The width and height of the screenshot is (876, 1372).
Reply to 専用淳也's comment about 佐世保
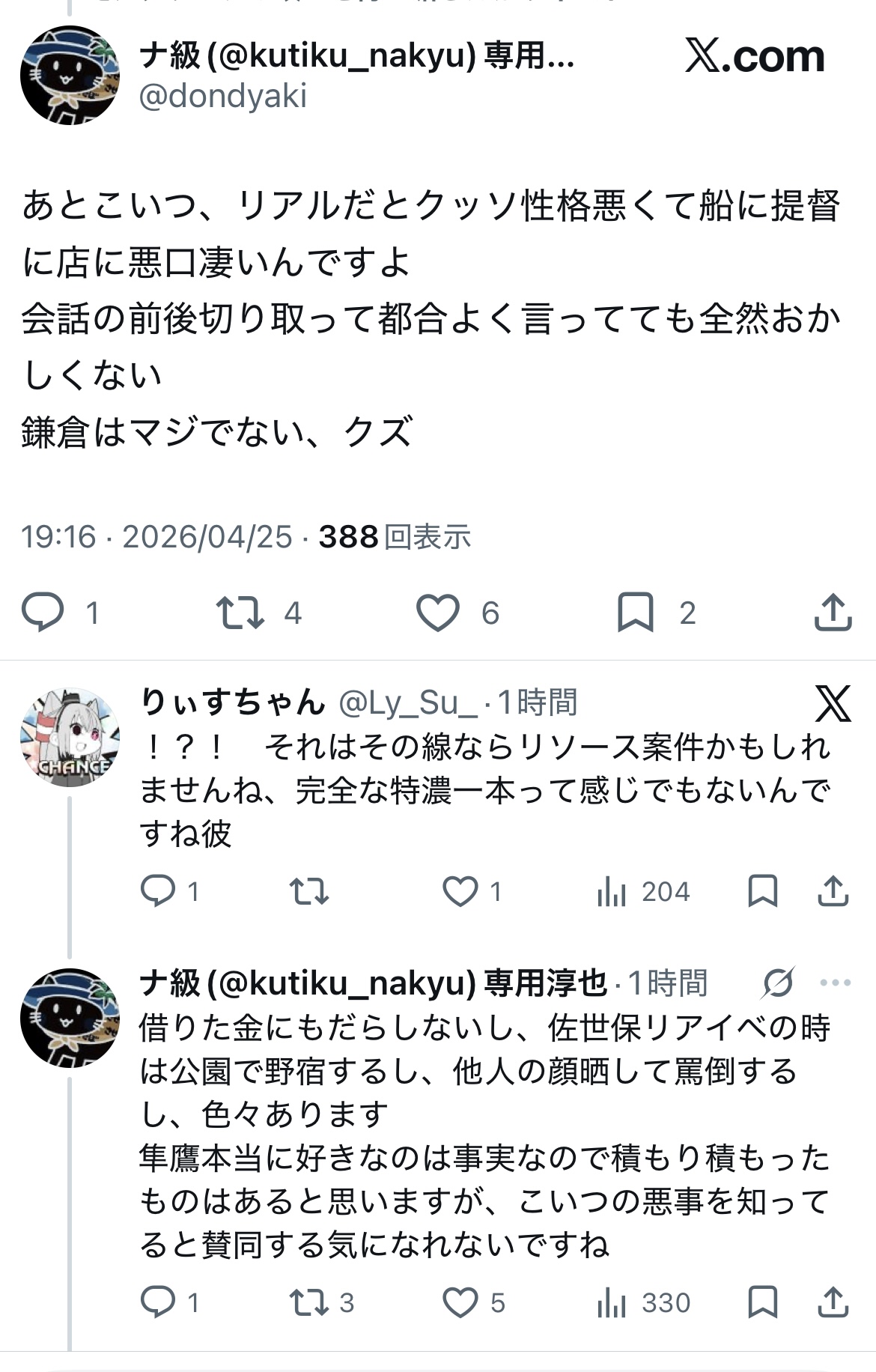coord(158,1302)
